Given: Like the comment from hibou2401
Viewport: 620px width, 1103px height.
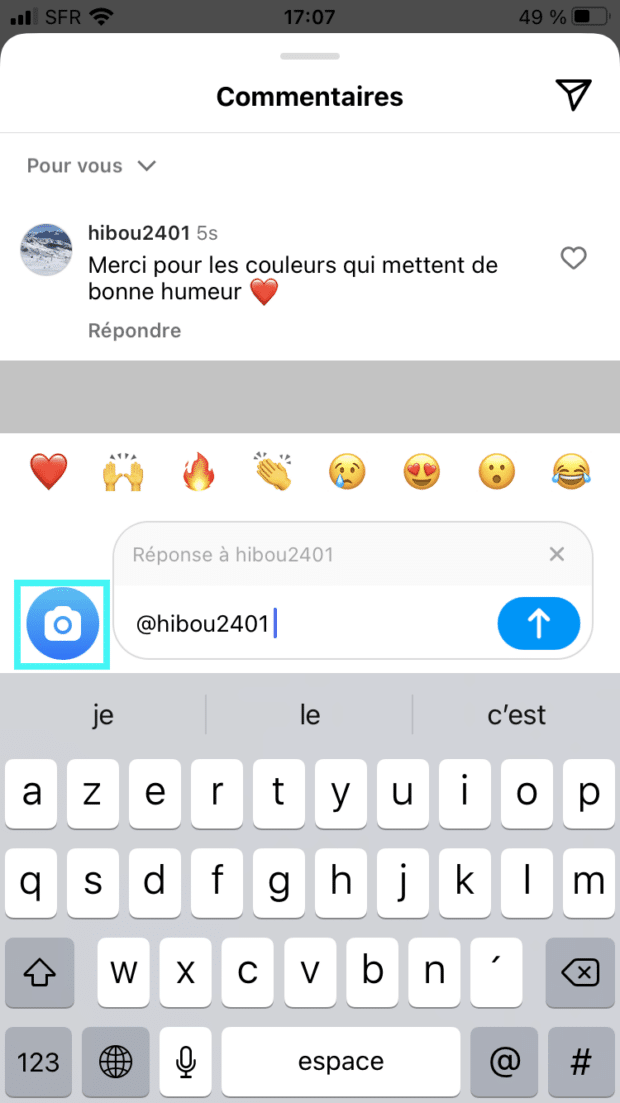Looking at the screenshot, I should (573, 258).
